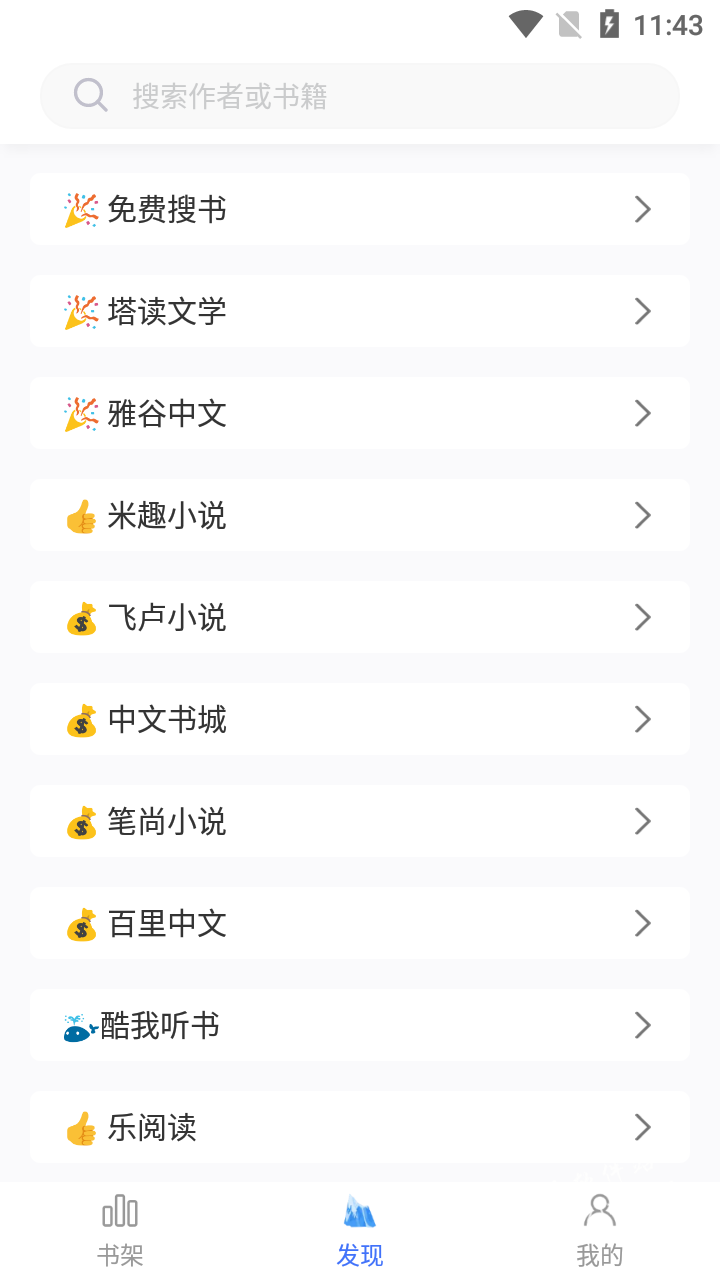Open the 免费搜书 source

click(x=360, y=209)
